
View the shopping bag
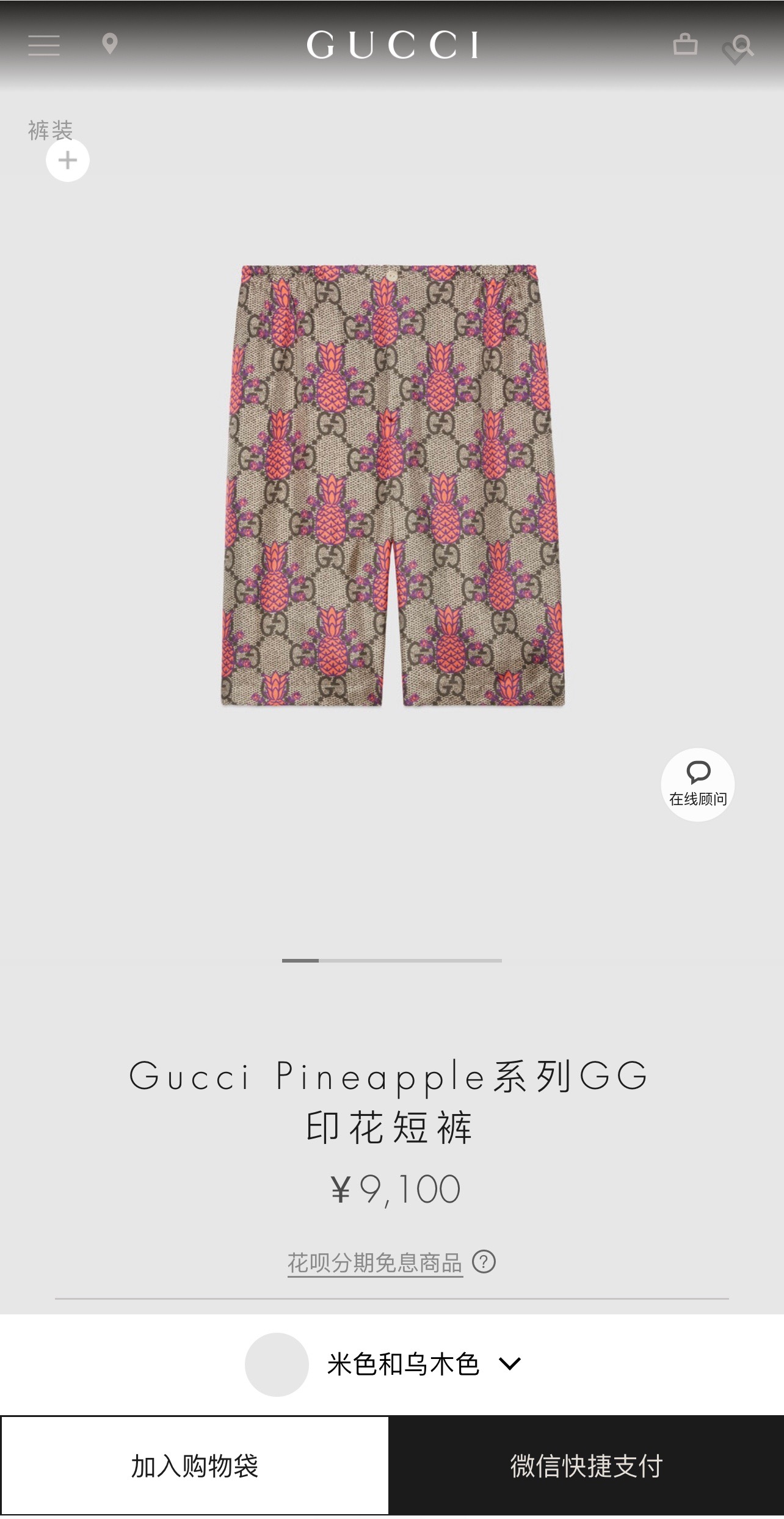click(685, 45)
